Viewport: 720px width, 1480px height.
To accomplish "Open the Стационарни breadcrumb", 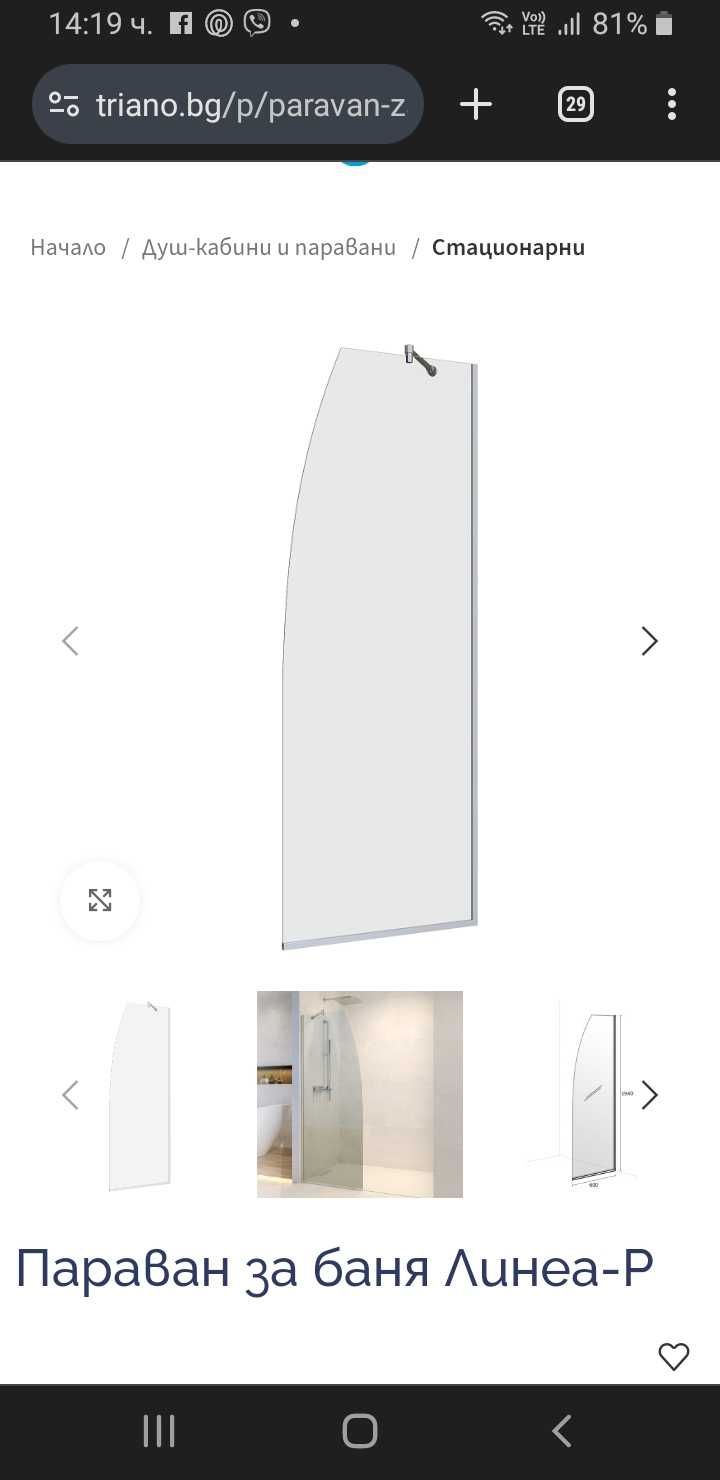I will point(508,248).
